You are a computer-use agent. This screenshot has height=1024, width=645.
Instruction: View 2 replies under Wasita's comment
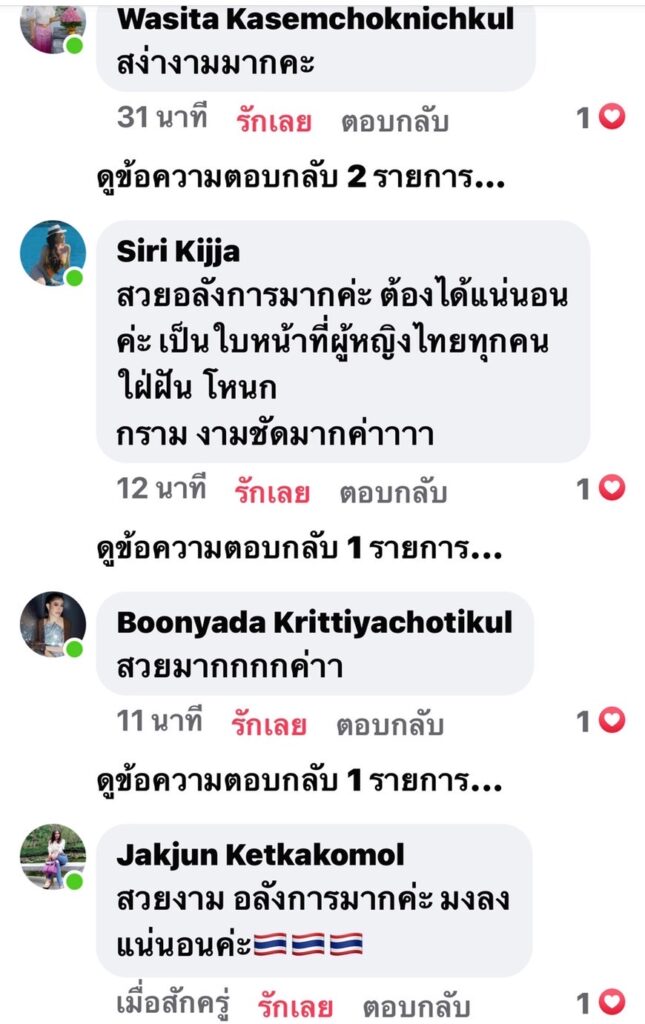(299, 179)
